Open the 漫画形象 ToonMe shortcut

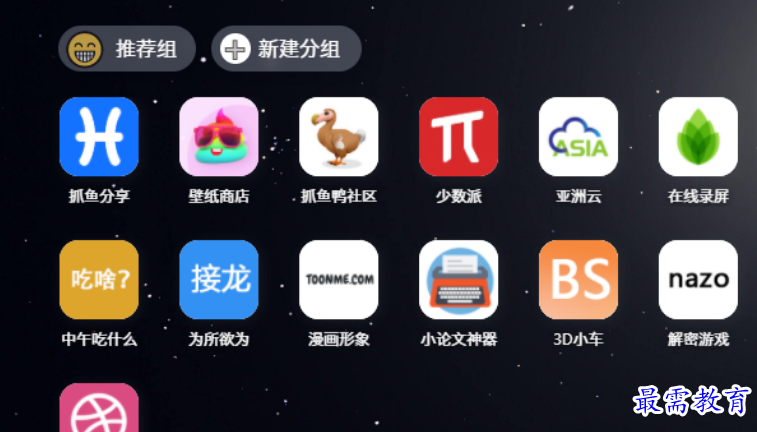point(339,280)
